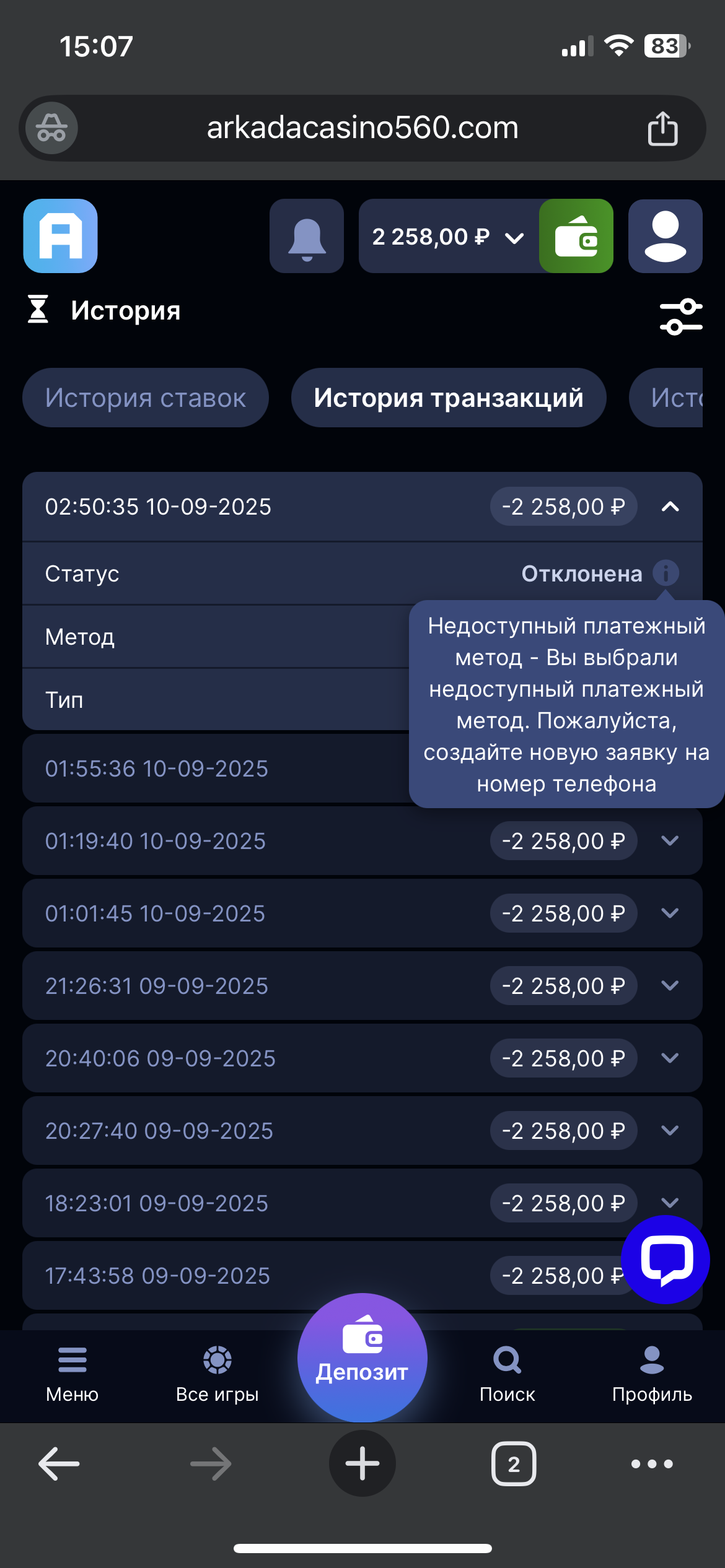
Task: Tap the info icon next to Отклонена
Action: pos(666,573)
